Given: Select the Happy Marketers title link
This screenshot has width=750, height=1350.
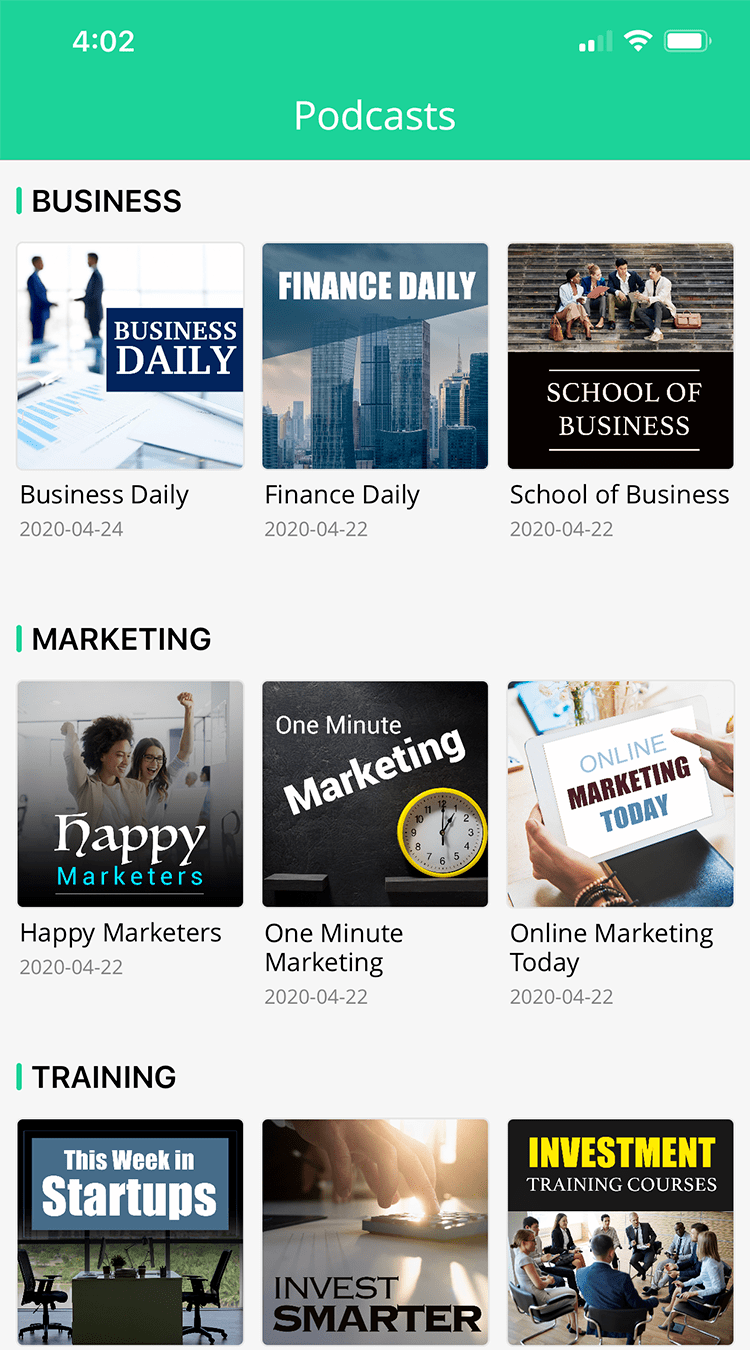Looking at the screenshot, I should click(x=121, y=933).
